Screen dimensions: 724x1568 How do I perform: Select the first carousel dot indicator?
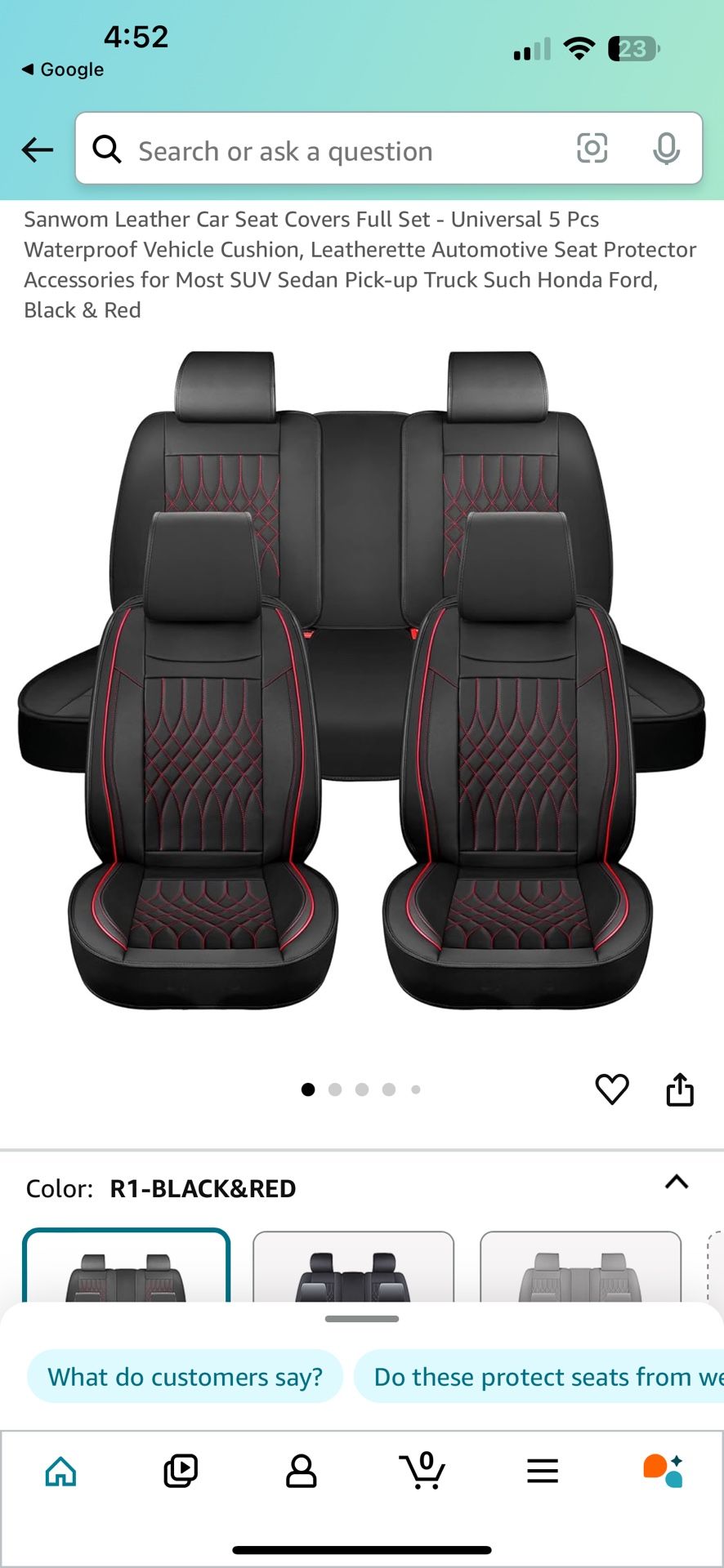point(308,1089)
